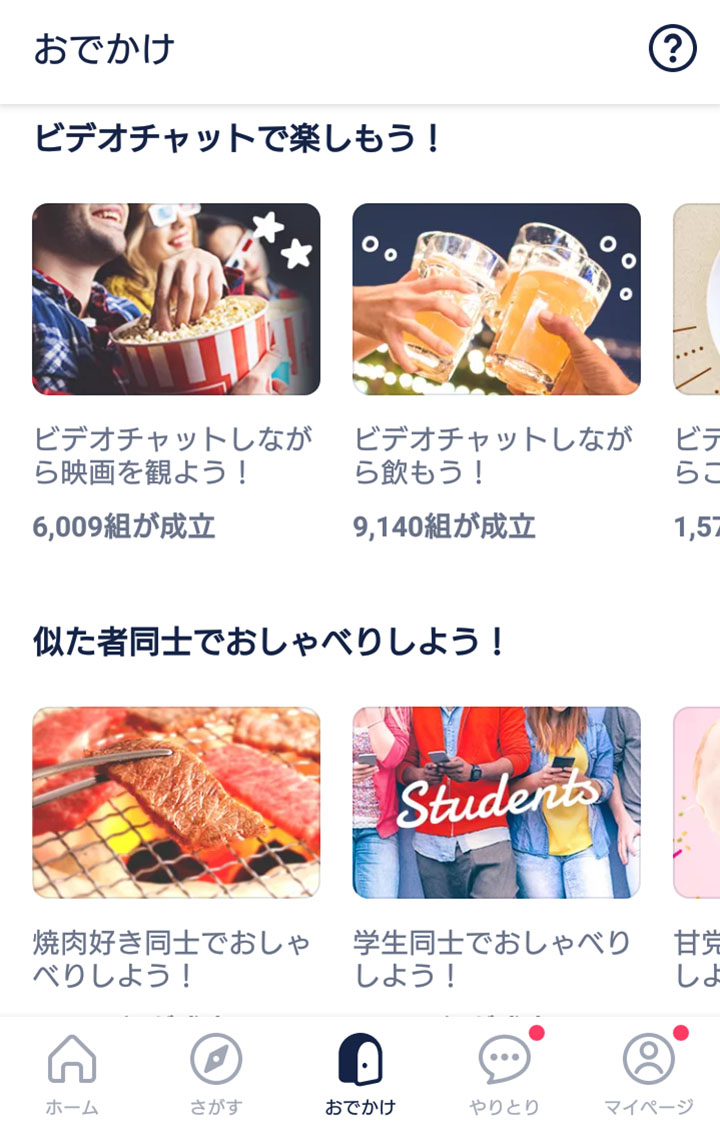Go to the やりとり tab
Viewport: 720px width, 1128px height.
click(504, 1074)
